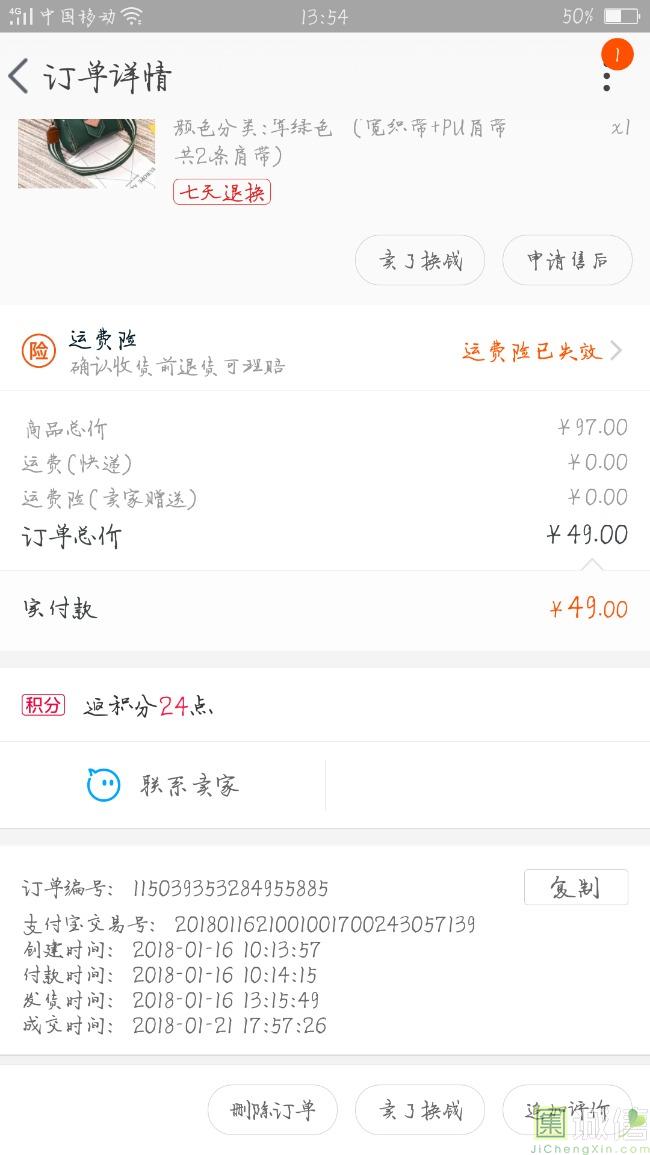
Task: Go back from the order details page
Action: pos(20,76)
